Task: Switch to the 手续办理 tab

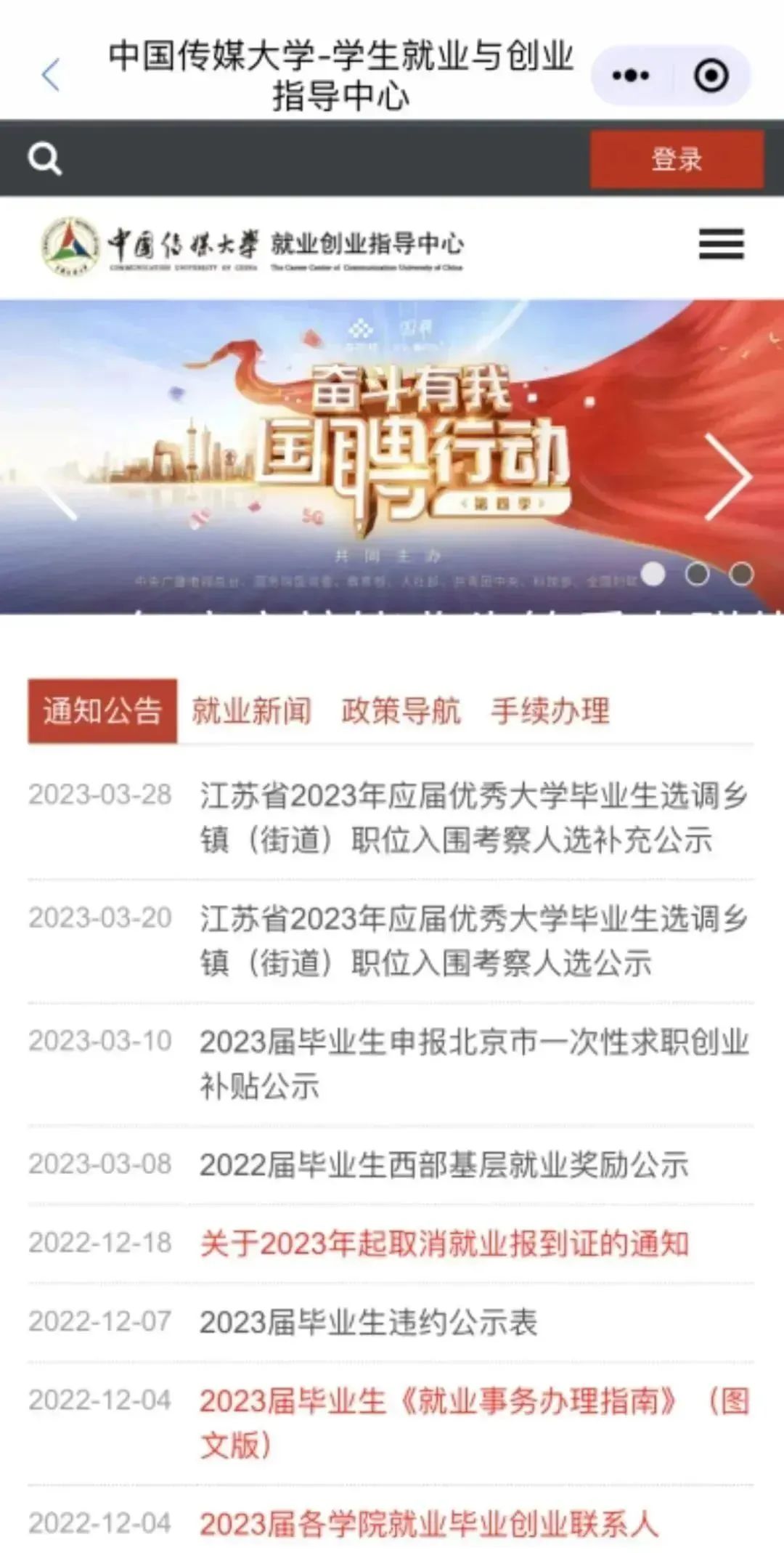Action: click(x=550, y=710)
